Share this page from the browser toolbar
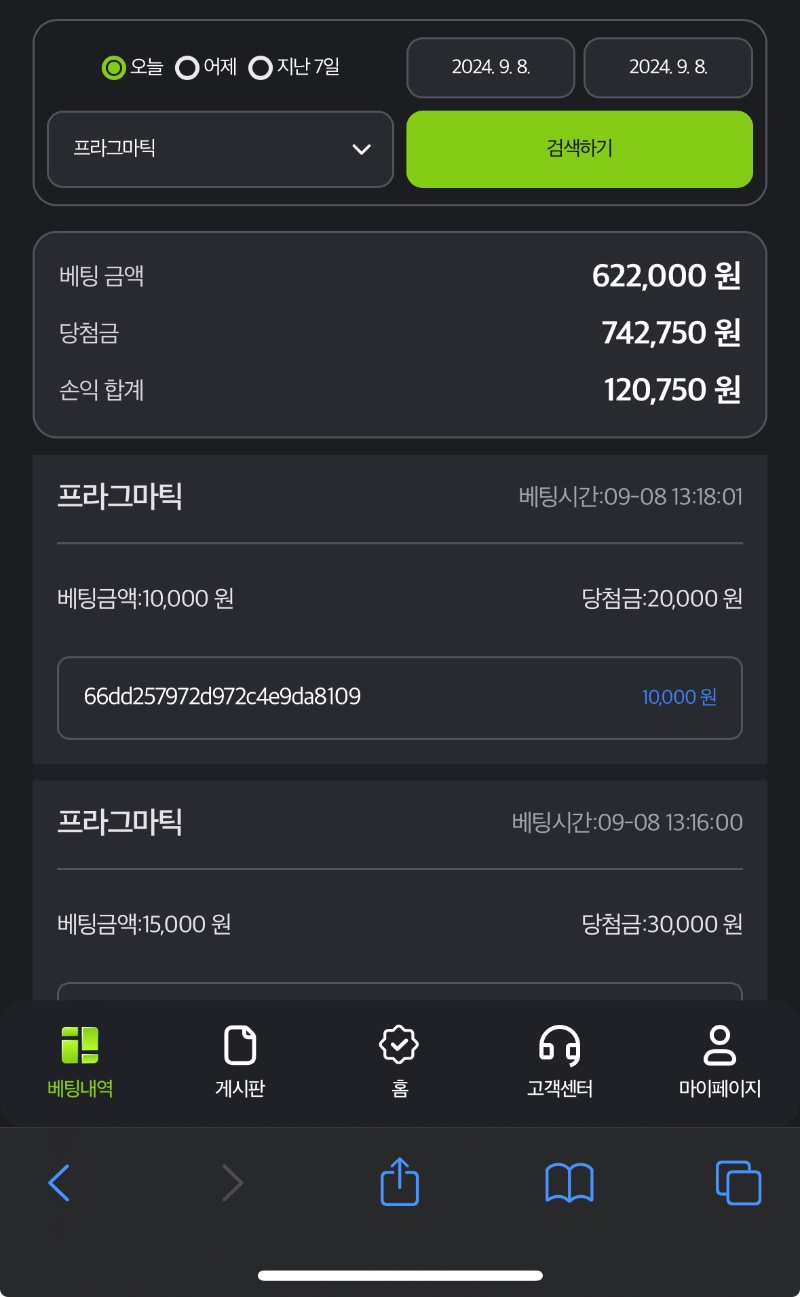The image size is (800, 1297). pos(400,1181)
